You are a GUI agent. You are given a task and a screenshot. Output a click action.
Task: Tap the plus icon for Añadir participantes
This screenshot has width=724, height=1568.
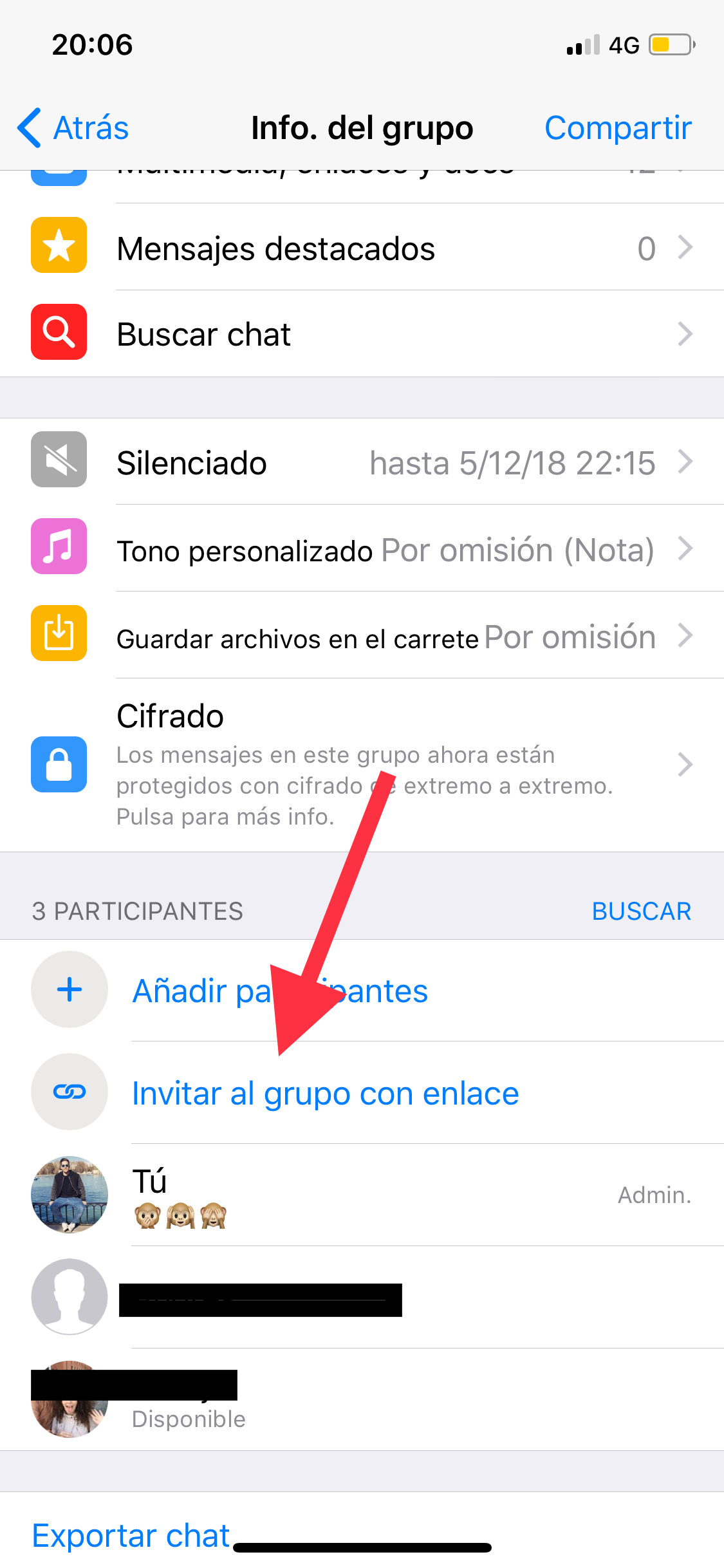pyautogui.click(x=69, y=990)
